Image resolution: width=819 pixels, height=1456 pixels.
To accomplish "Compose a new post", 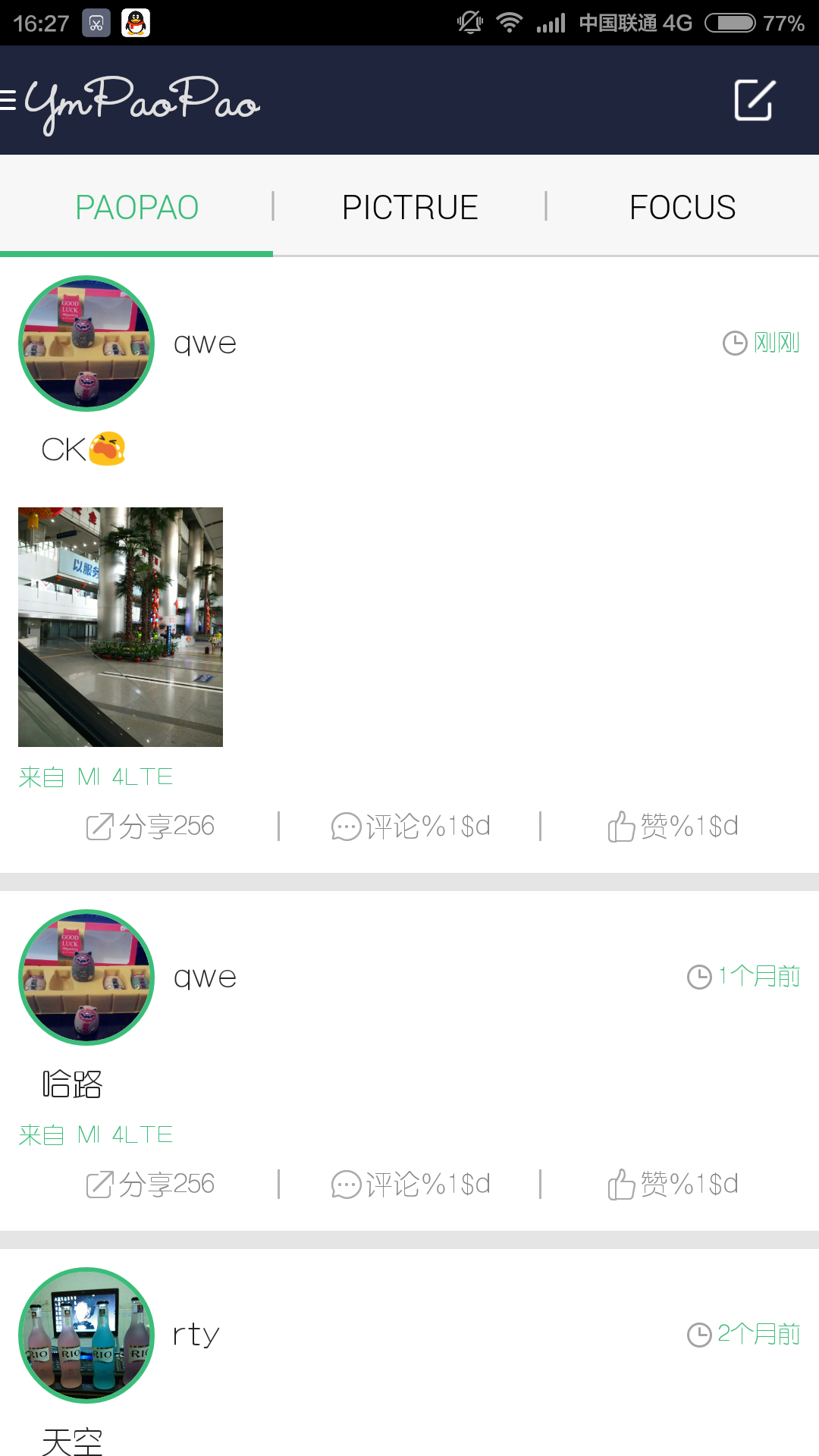I will (x=755, y=100).
